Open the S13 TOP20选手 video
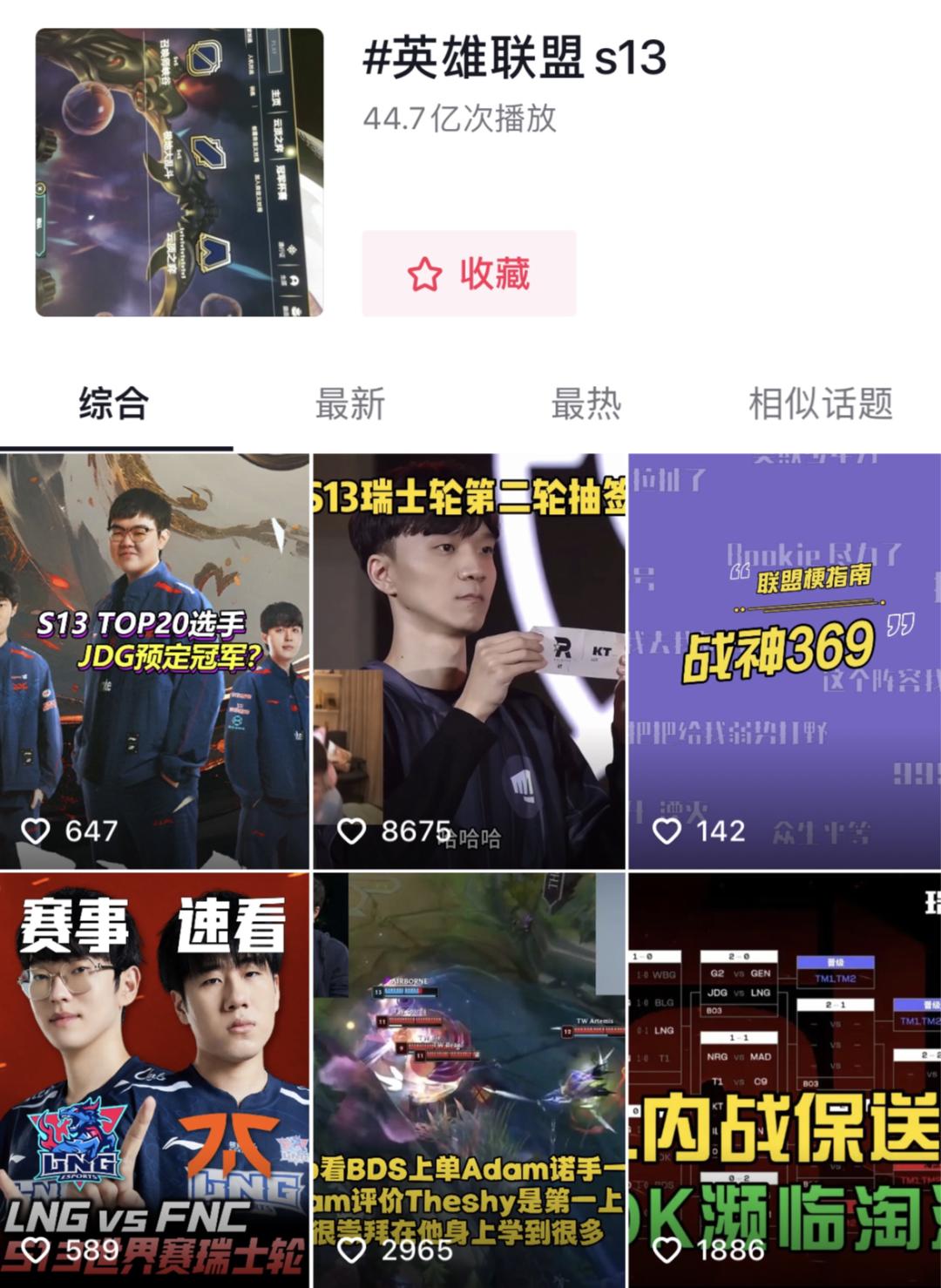Viewport: 941px width, 1288px height. 155,661
